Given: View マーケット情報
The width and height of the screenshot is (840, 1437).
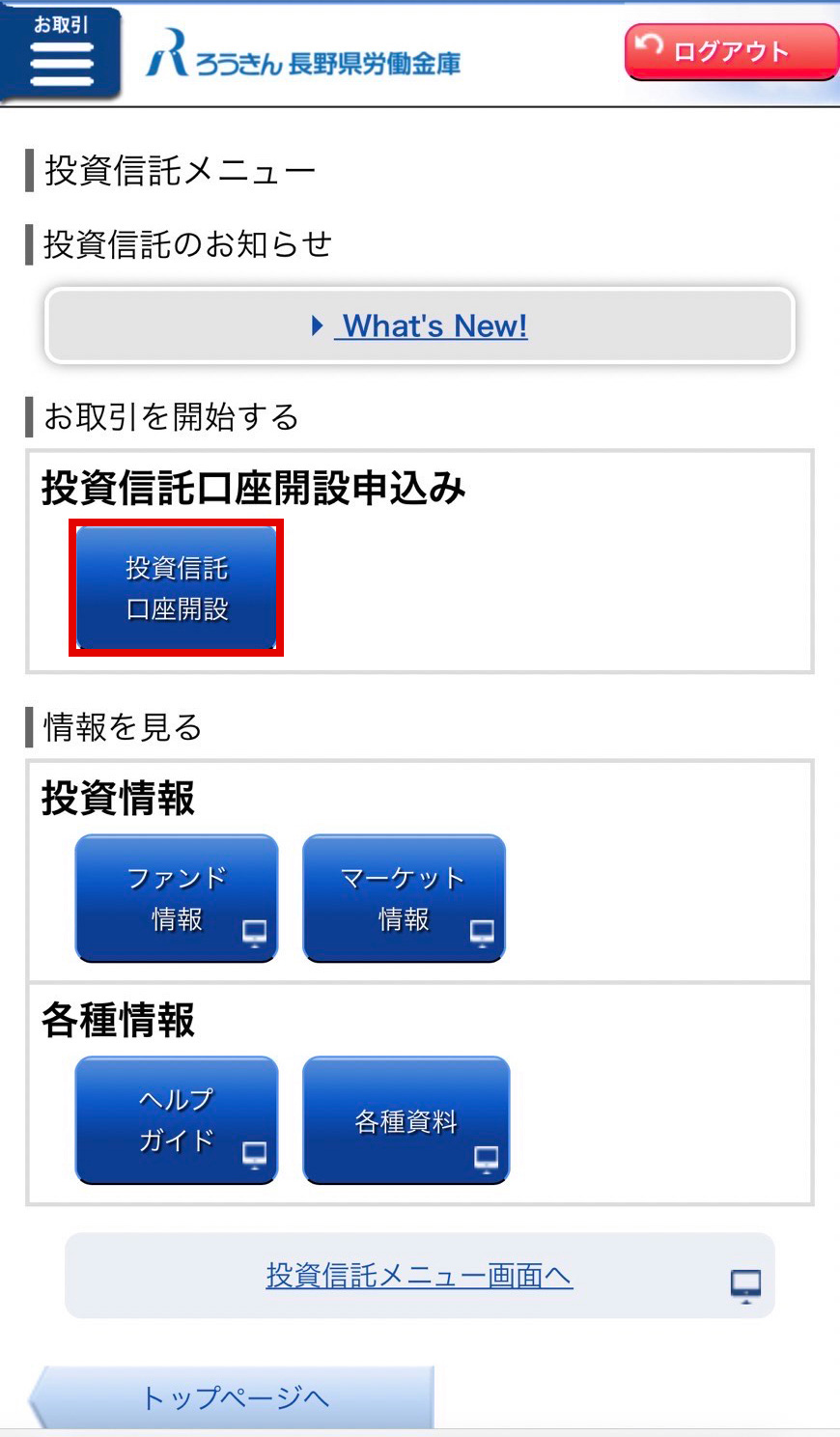Looking at the screenshot, I should [x=404, y=898].
